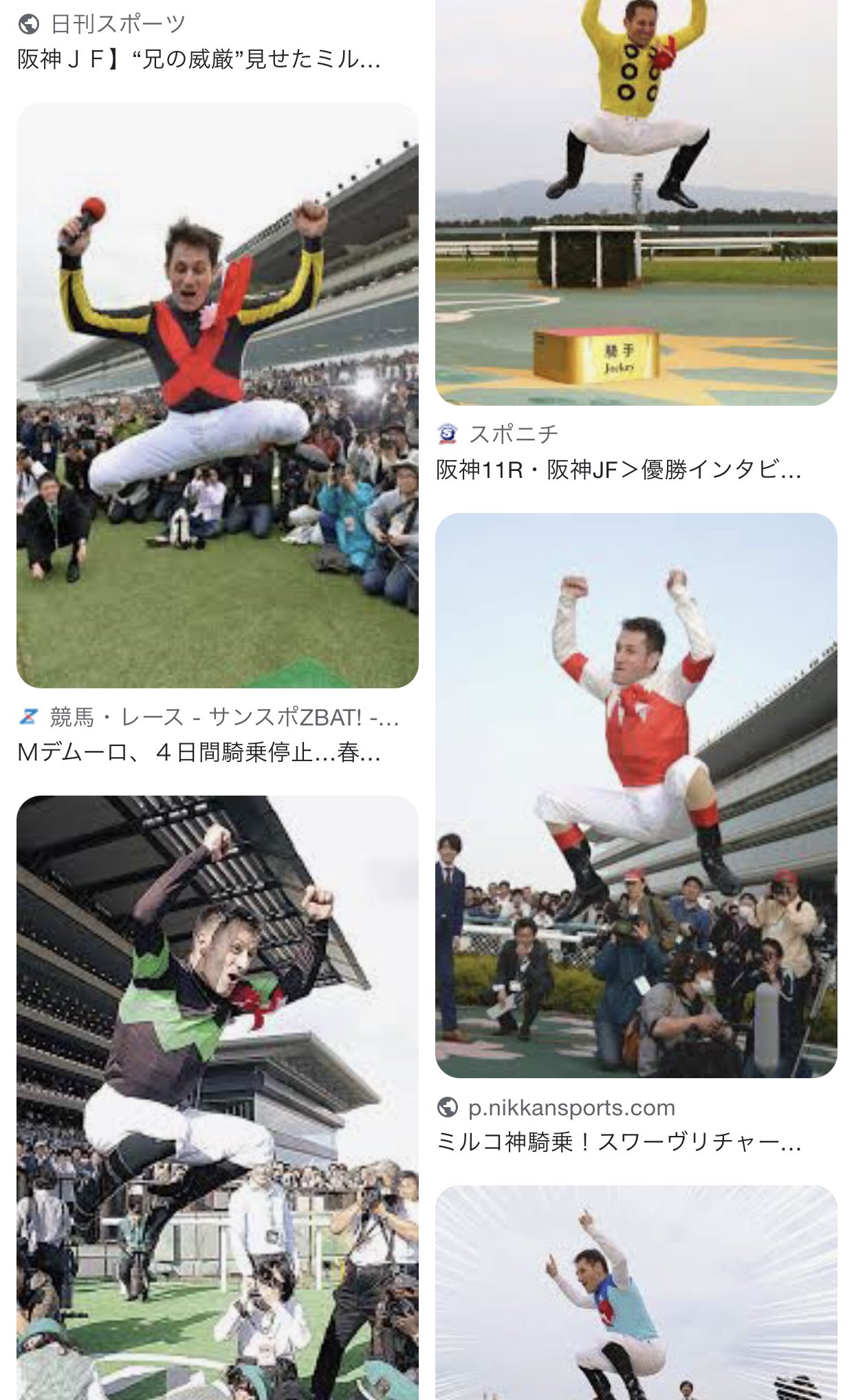Open the p.nikkansports.com ミルコ神騎乗 result
The image size is (854, 1400).
click(619, 1142)
